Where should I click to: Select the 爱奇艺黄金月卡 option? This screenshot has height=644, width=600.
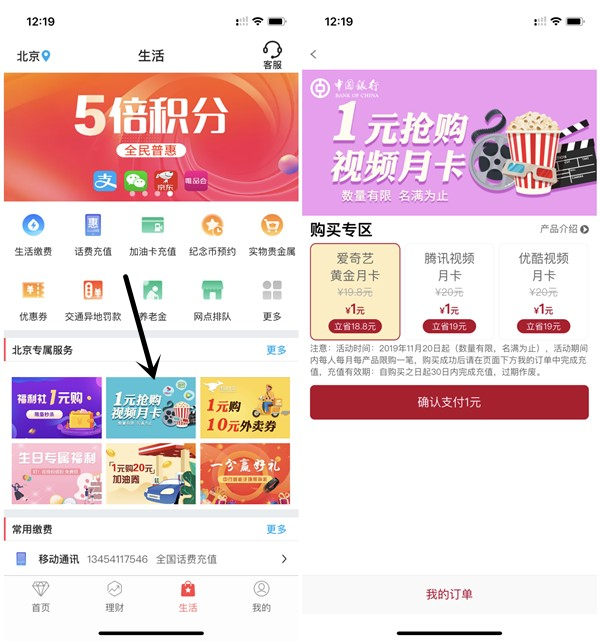[355, 291]
